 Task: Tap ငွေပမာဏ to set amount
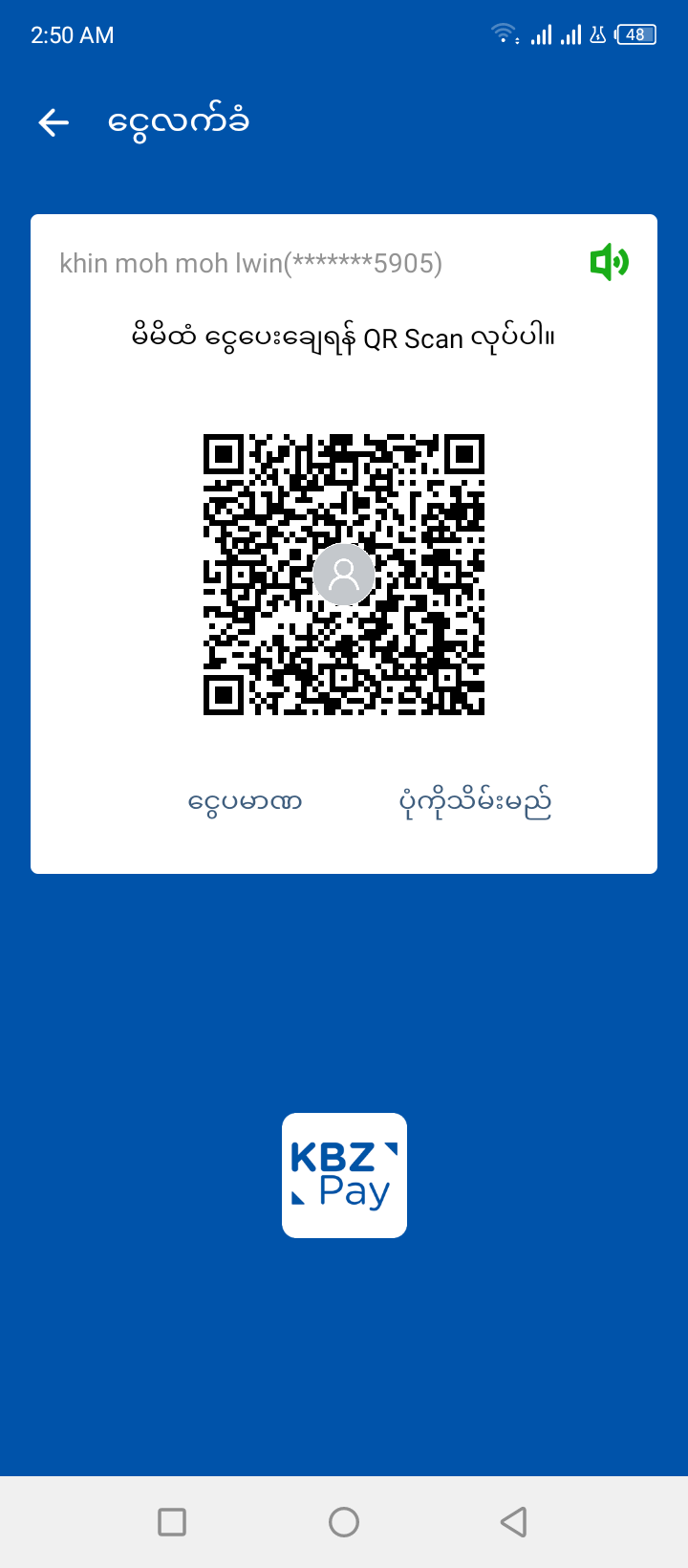click(x=246, y=801)
